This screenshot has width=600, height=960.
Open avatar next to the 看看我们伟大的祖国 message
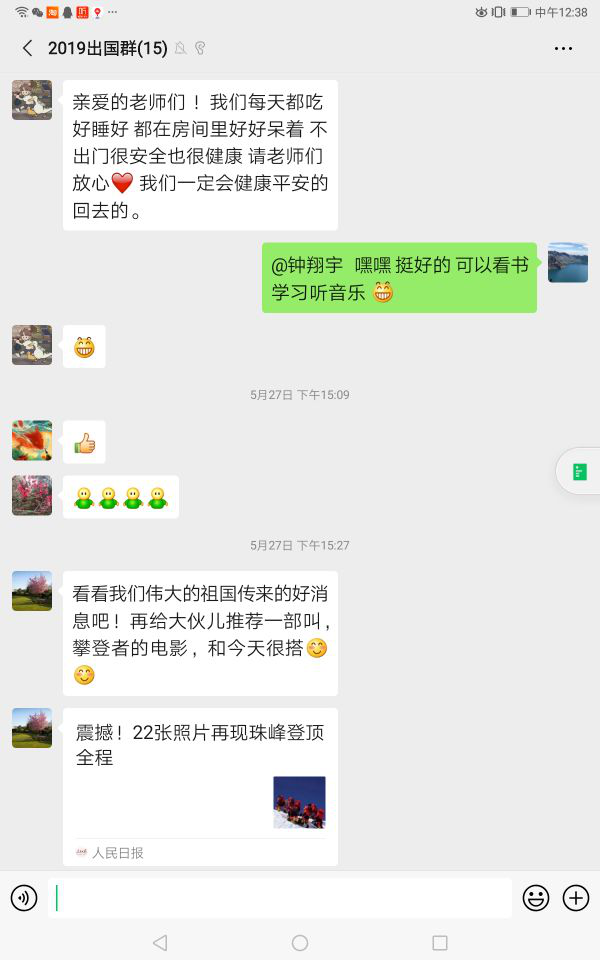pos(32,591)
